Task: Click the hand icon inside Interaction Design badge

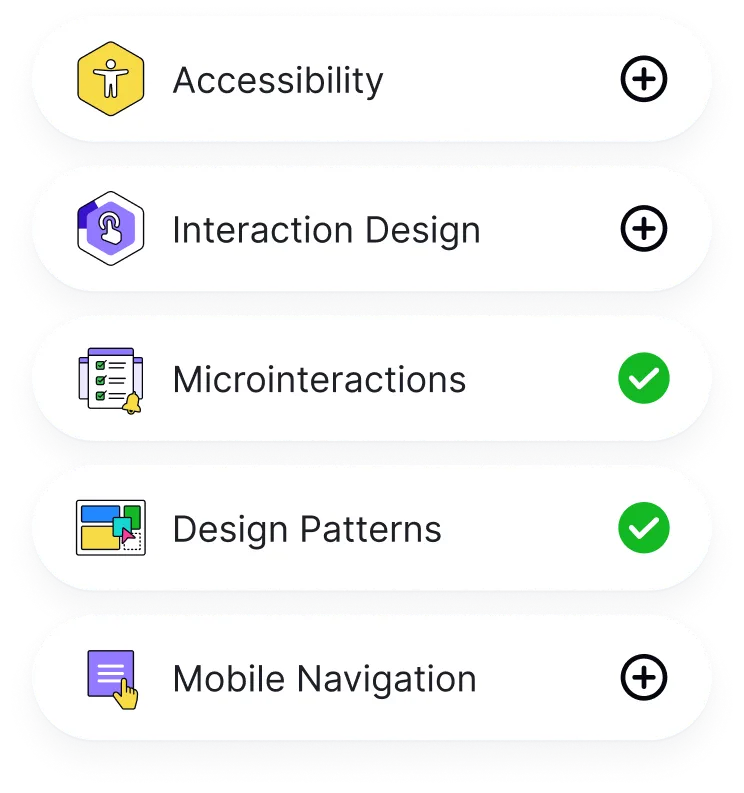Action: [110, 229]
